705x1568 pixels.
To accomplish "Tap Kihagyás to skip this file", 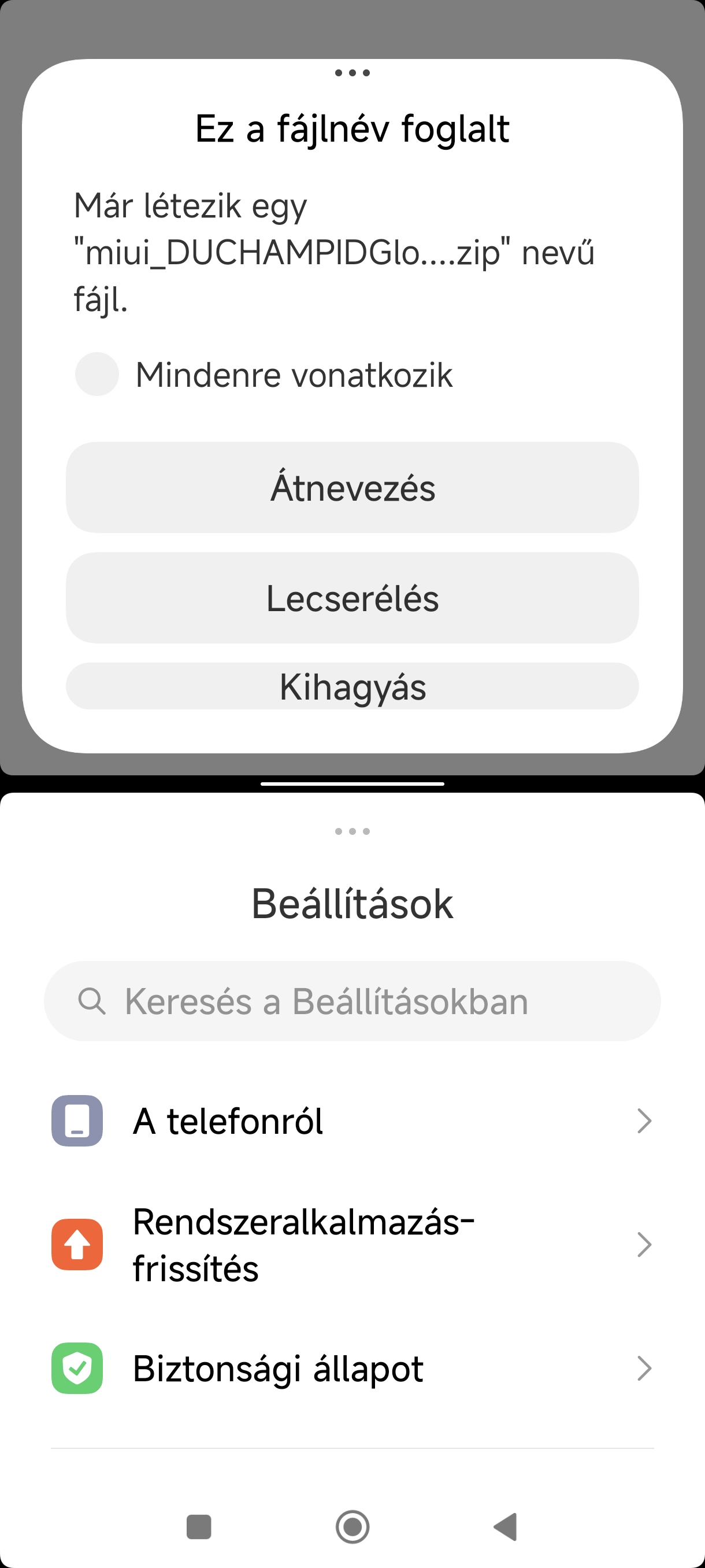I will click(352, 687).
